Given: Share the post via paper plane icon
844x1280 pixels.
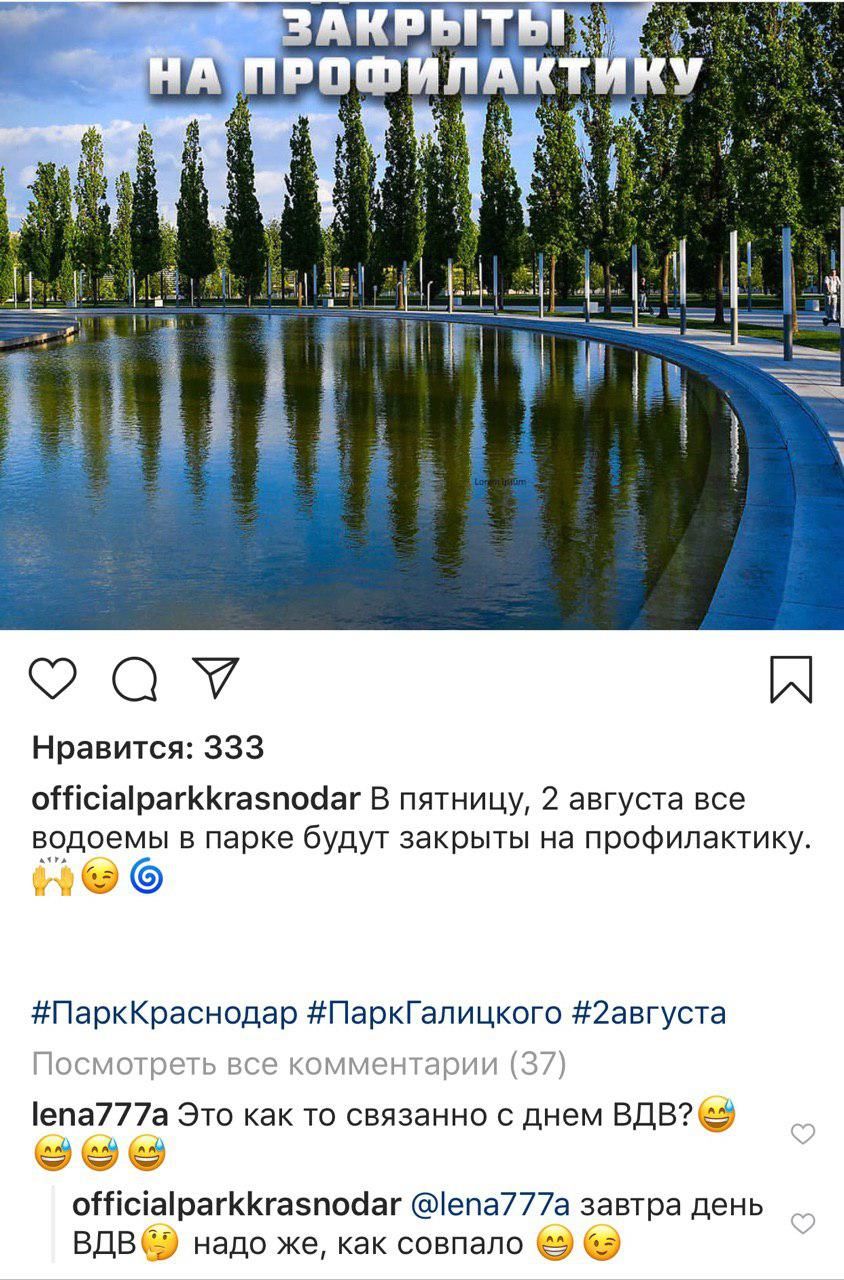Looking at the screenshot, I should [x=214, y=679].
